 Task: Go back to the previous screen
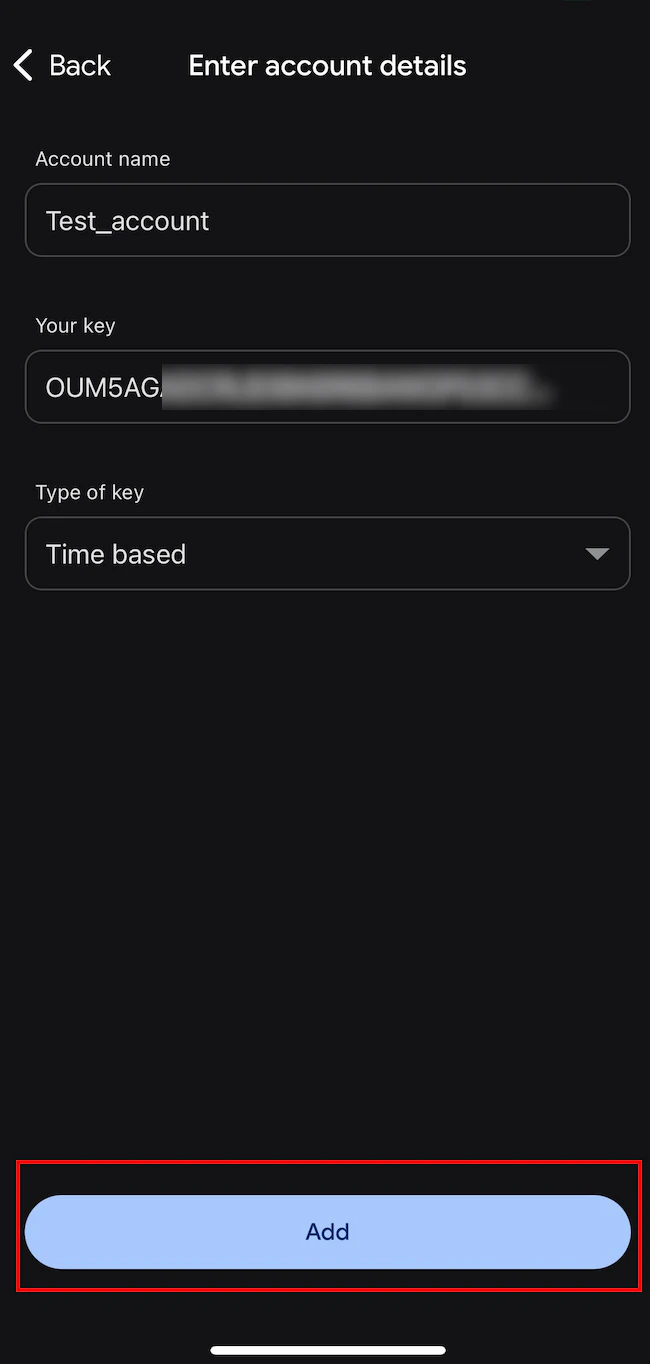point(62,66)
